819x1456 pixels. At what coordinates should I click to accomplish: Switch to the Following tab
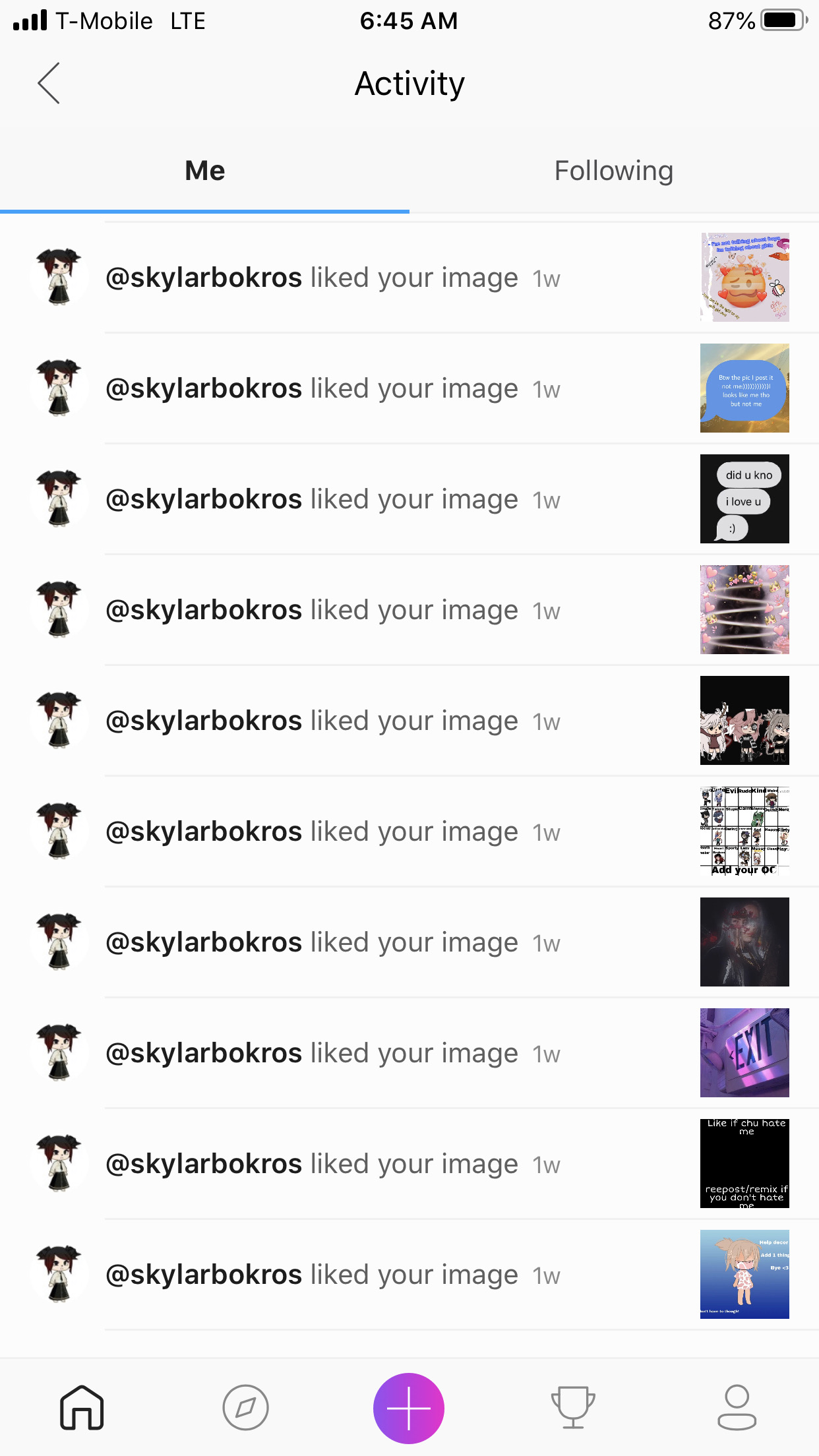(x=613, y=171)
